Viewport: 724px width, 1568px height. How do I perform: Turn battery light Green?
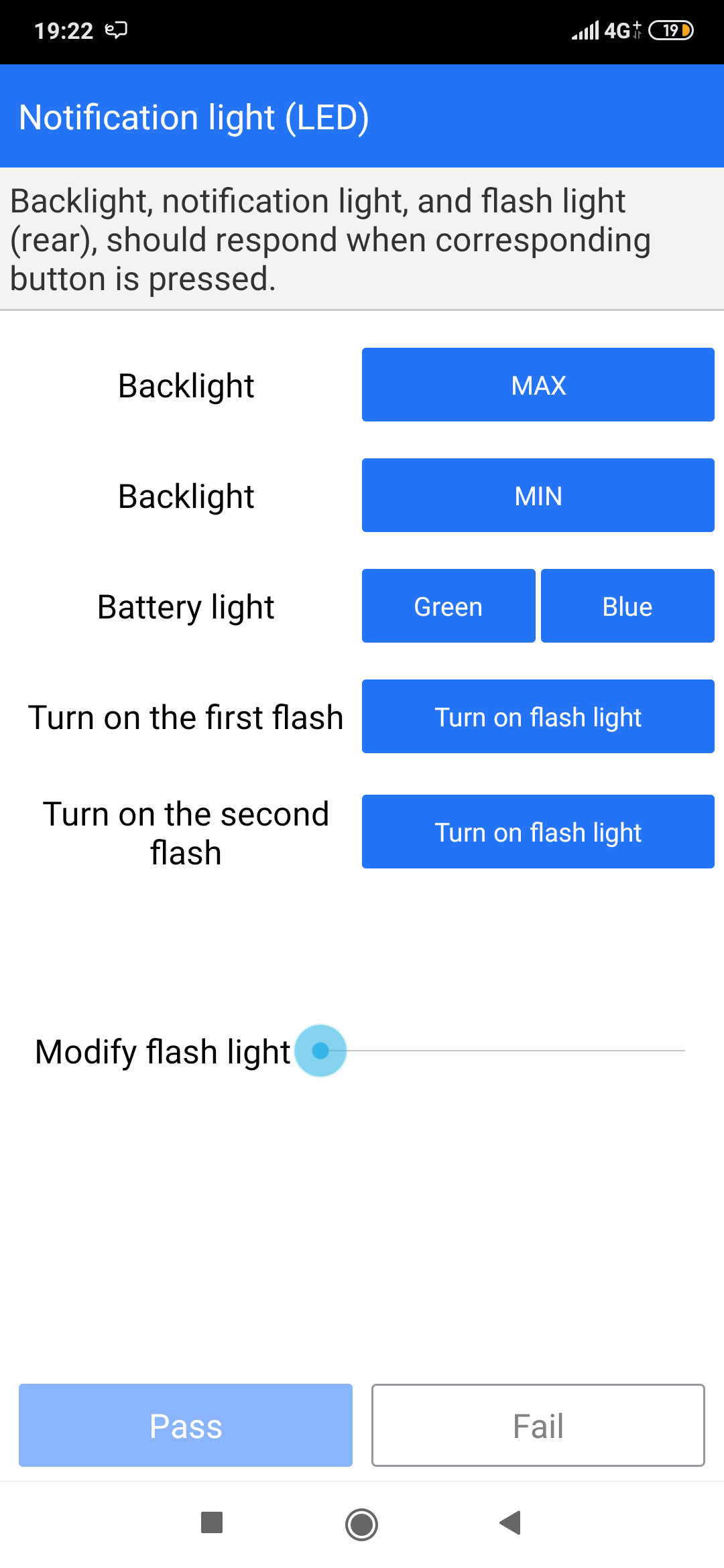pos(448,606)
